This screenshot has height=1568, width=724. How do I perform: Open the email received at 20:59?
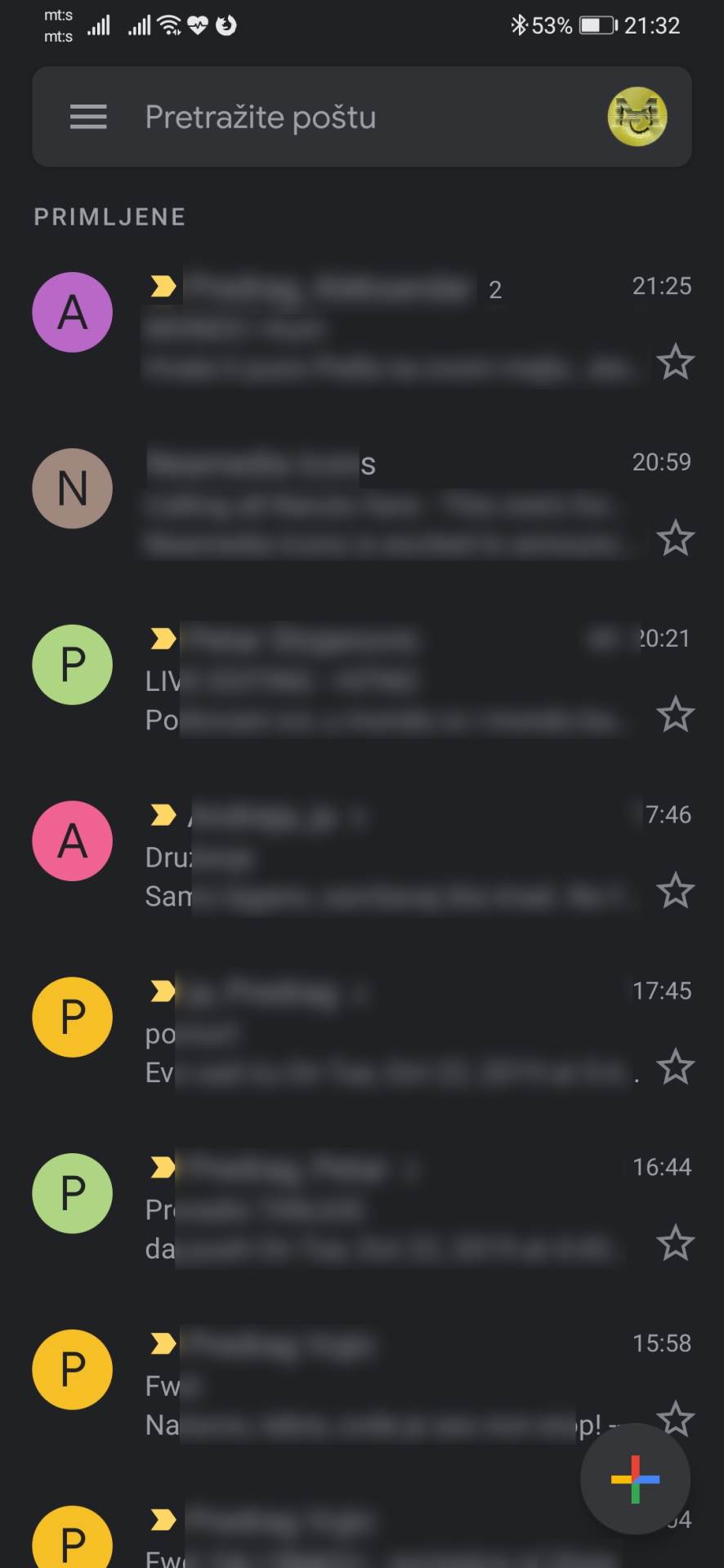(384, 502)
